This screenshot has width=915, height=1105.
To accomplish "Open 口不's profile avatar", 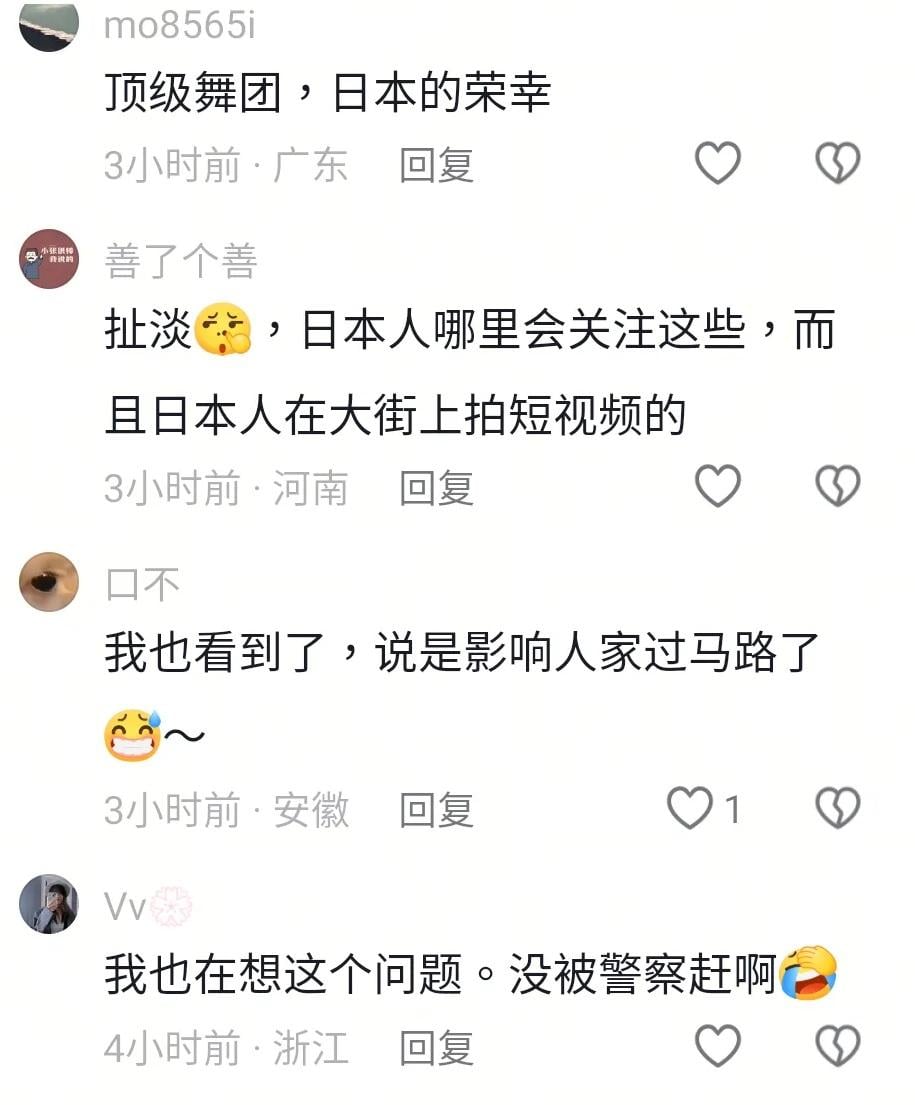I will tap(49, 581).
